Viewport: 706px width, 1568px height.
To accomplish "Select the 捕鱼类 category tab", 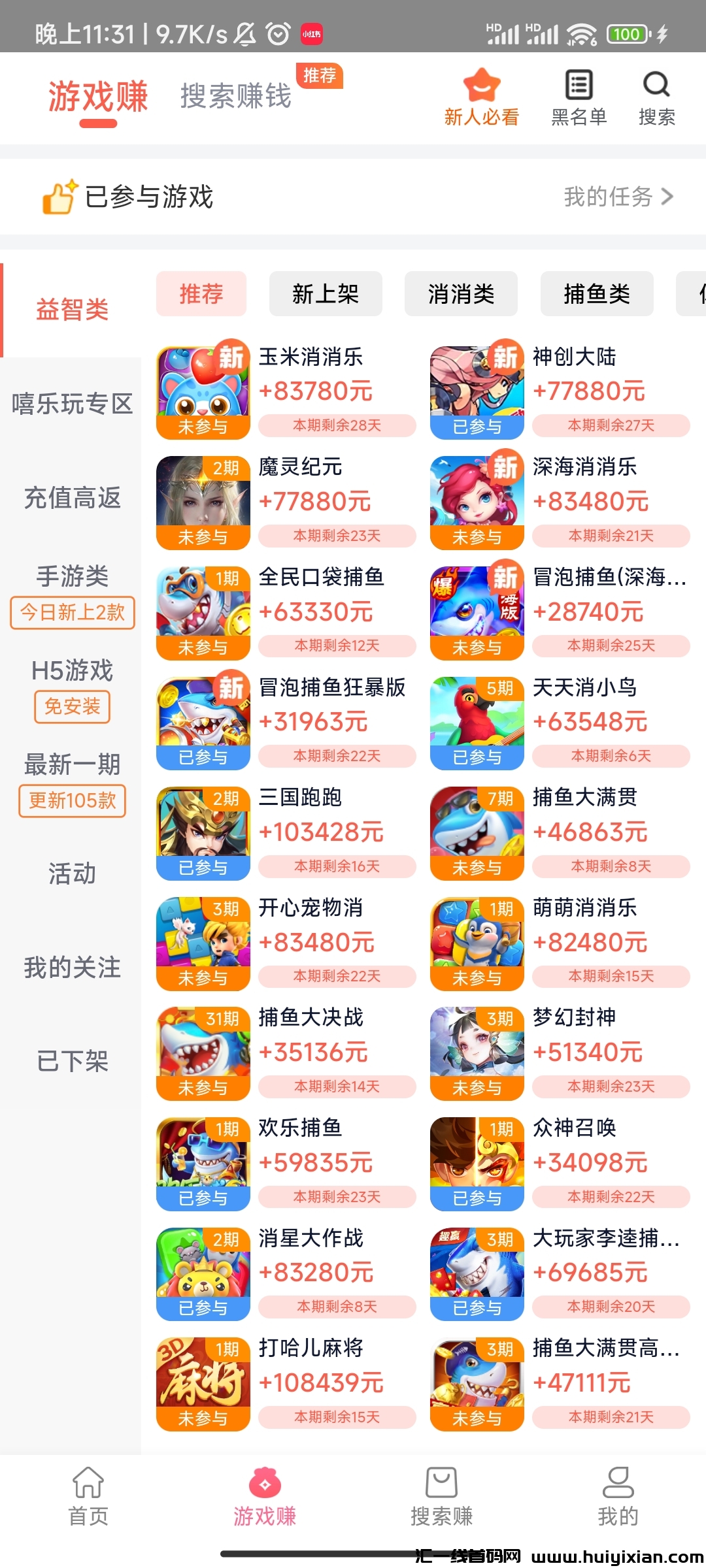I will click(x=596, y=295).
